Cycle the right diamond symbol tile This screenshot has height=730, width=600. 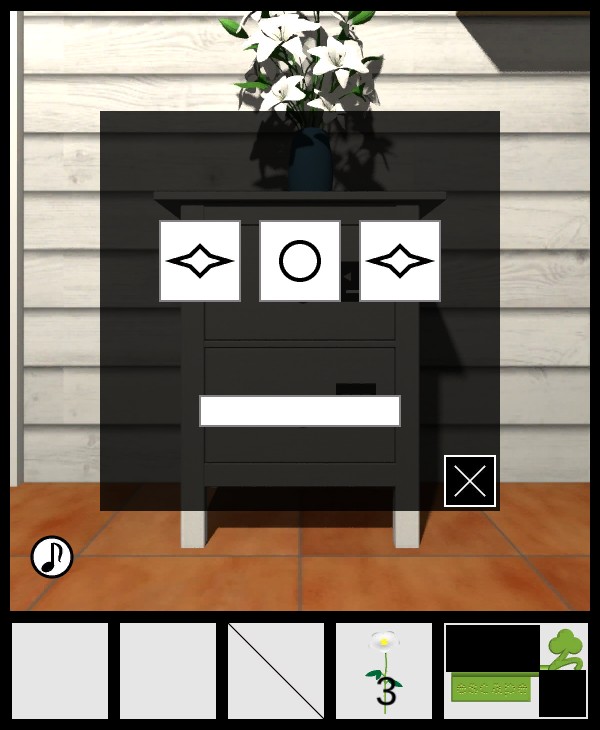[x=400, y=261]
